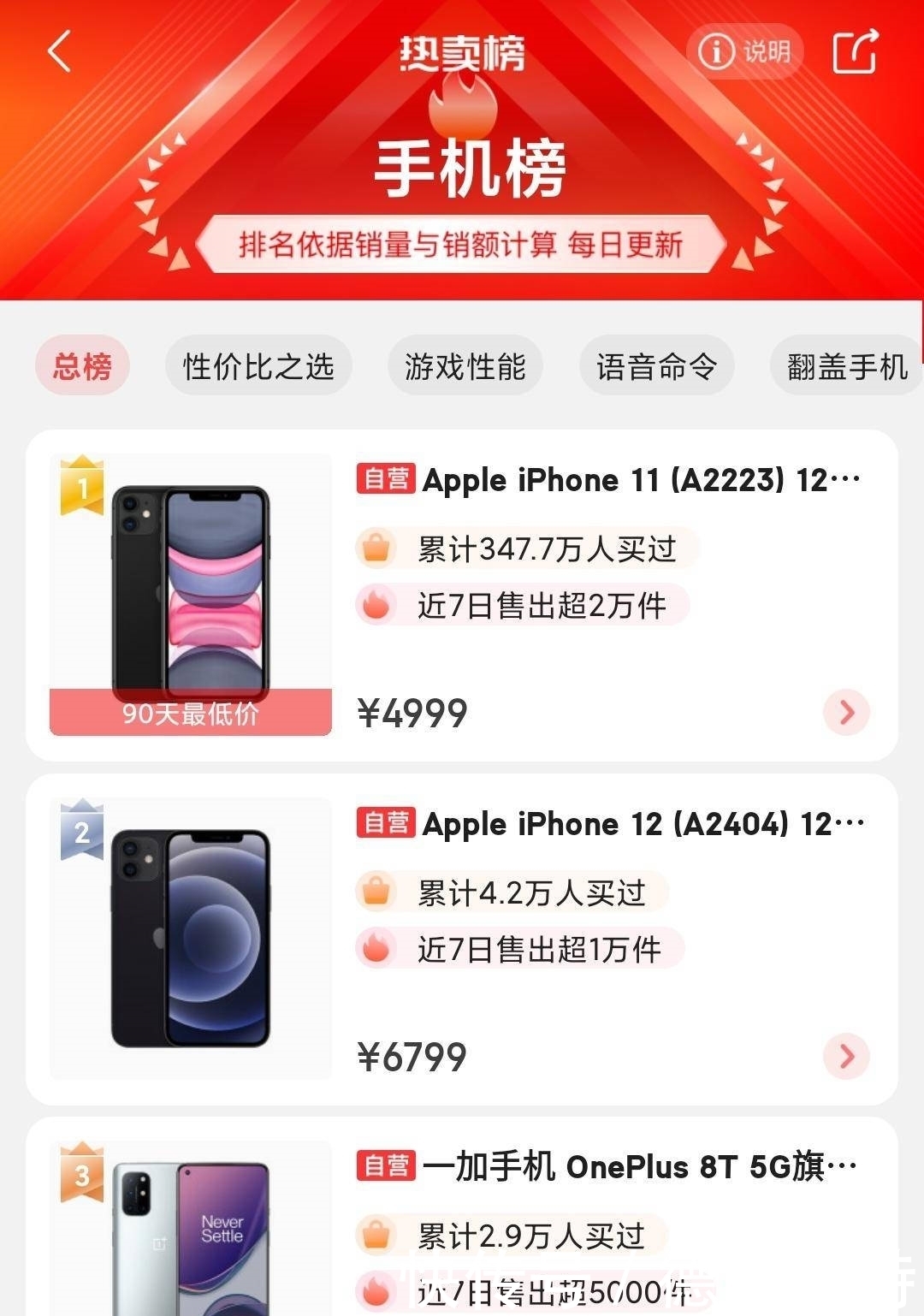Open iPhone 12 details via right chevron

(x=846, y=1055)
